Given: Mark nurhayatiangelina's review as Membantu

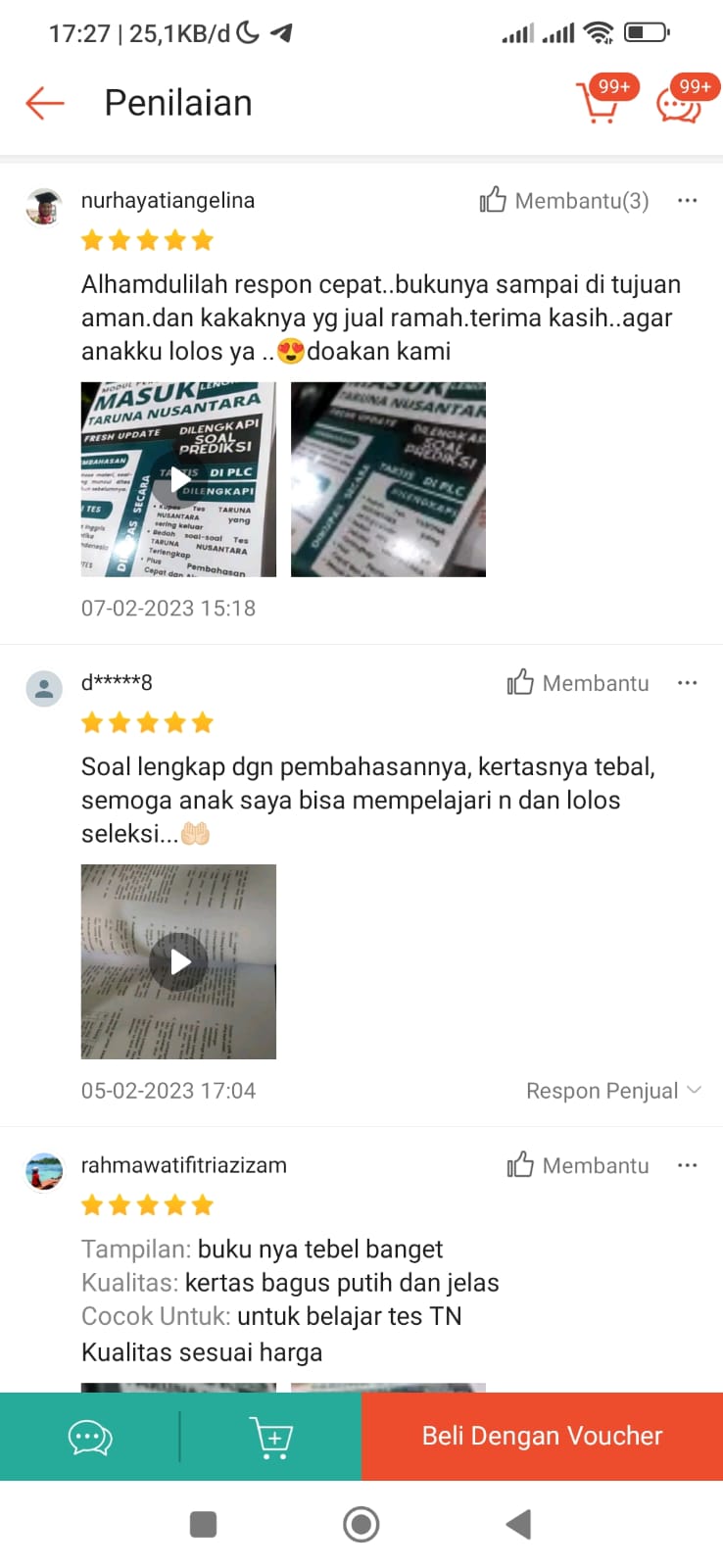Looking at the screenshot, I should point(563,201).
